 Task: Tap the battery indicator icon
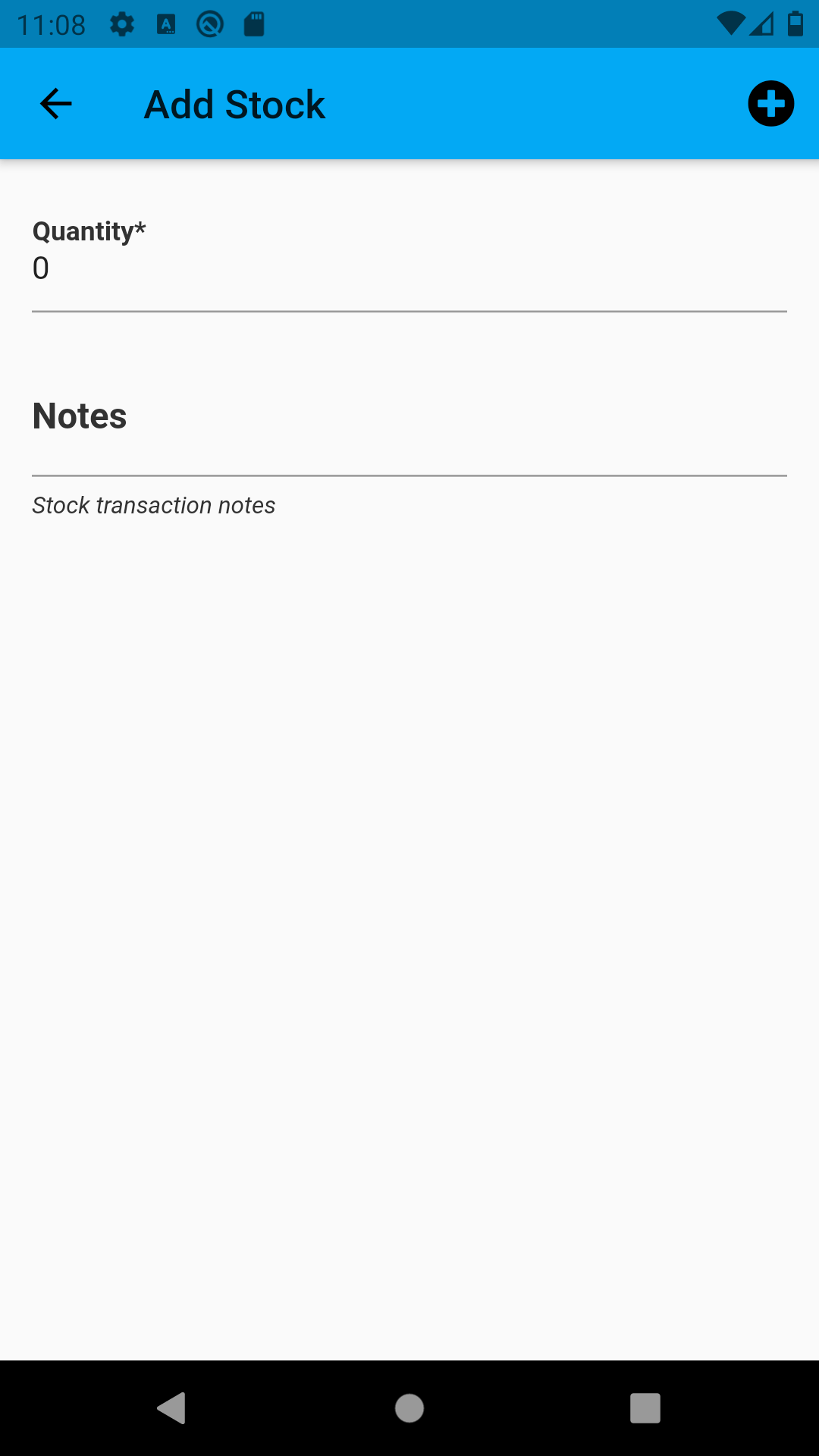pos(793,24)
